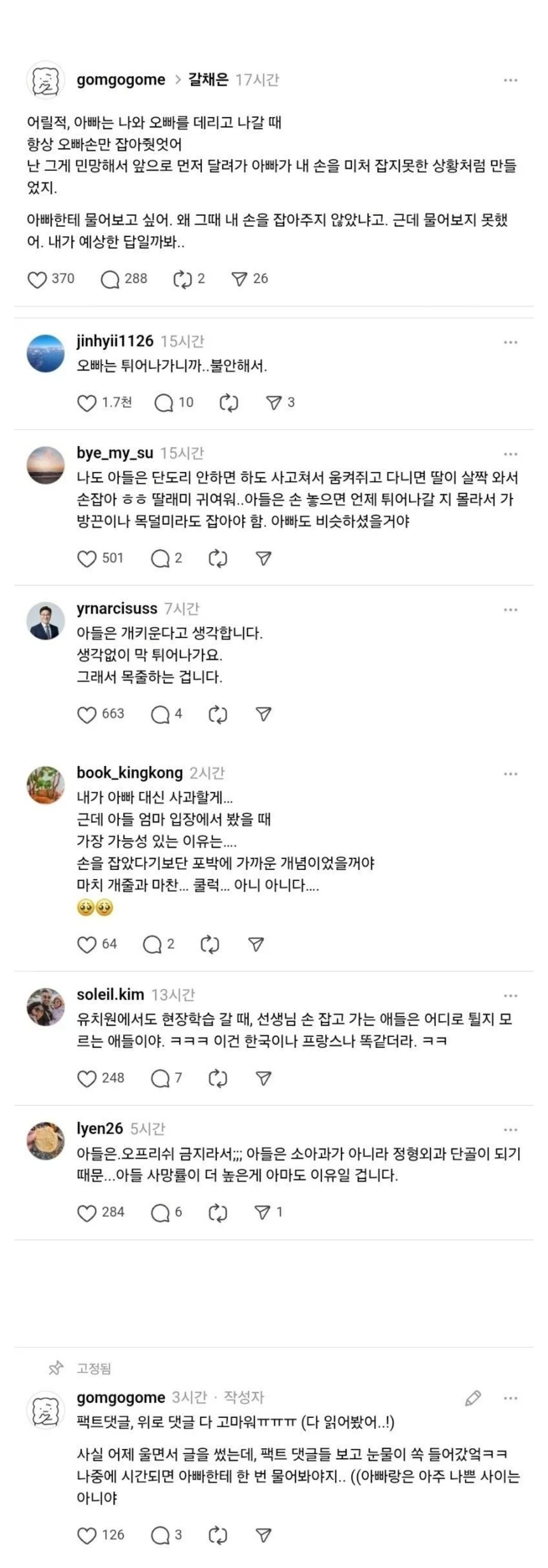Like soleil.kim's comment
This screenshot has height=1568, width=548.
click(x=87, y=1078)
